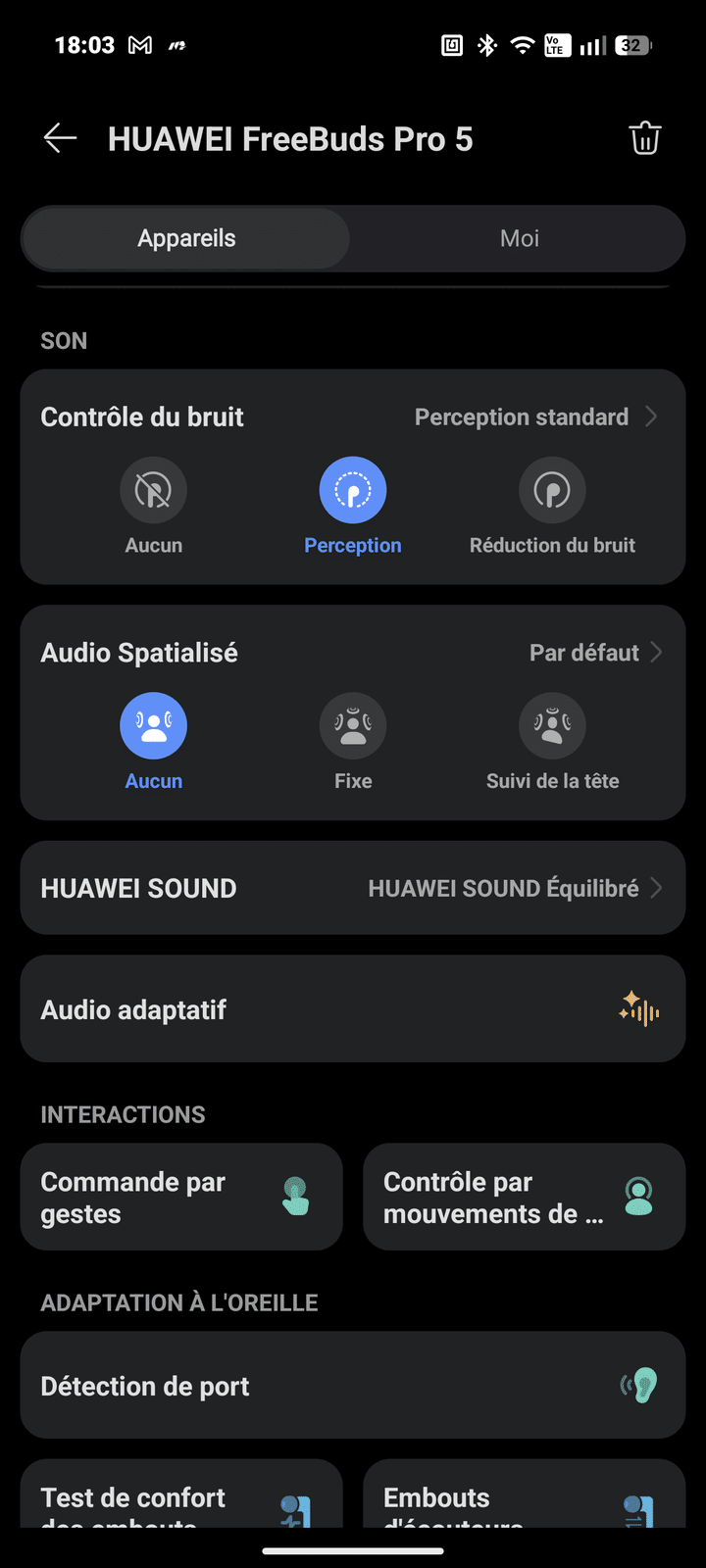Screen dimensions: 706x1568
Task: Open Contrôle par mouvements settings
Action: (524, 1197)
